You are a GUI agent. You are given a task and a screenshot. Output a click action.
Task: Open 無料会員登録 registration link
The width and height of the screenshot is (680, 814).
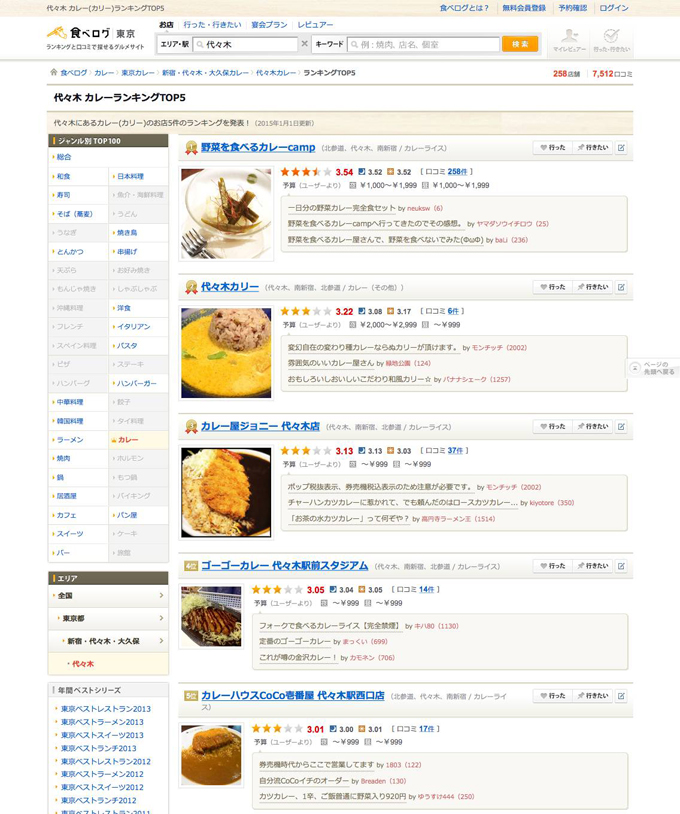click(x=524, y=8)
